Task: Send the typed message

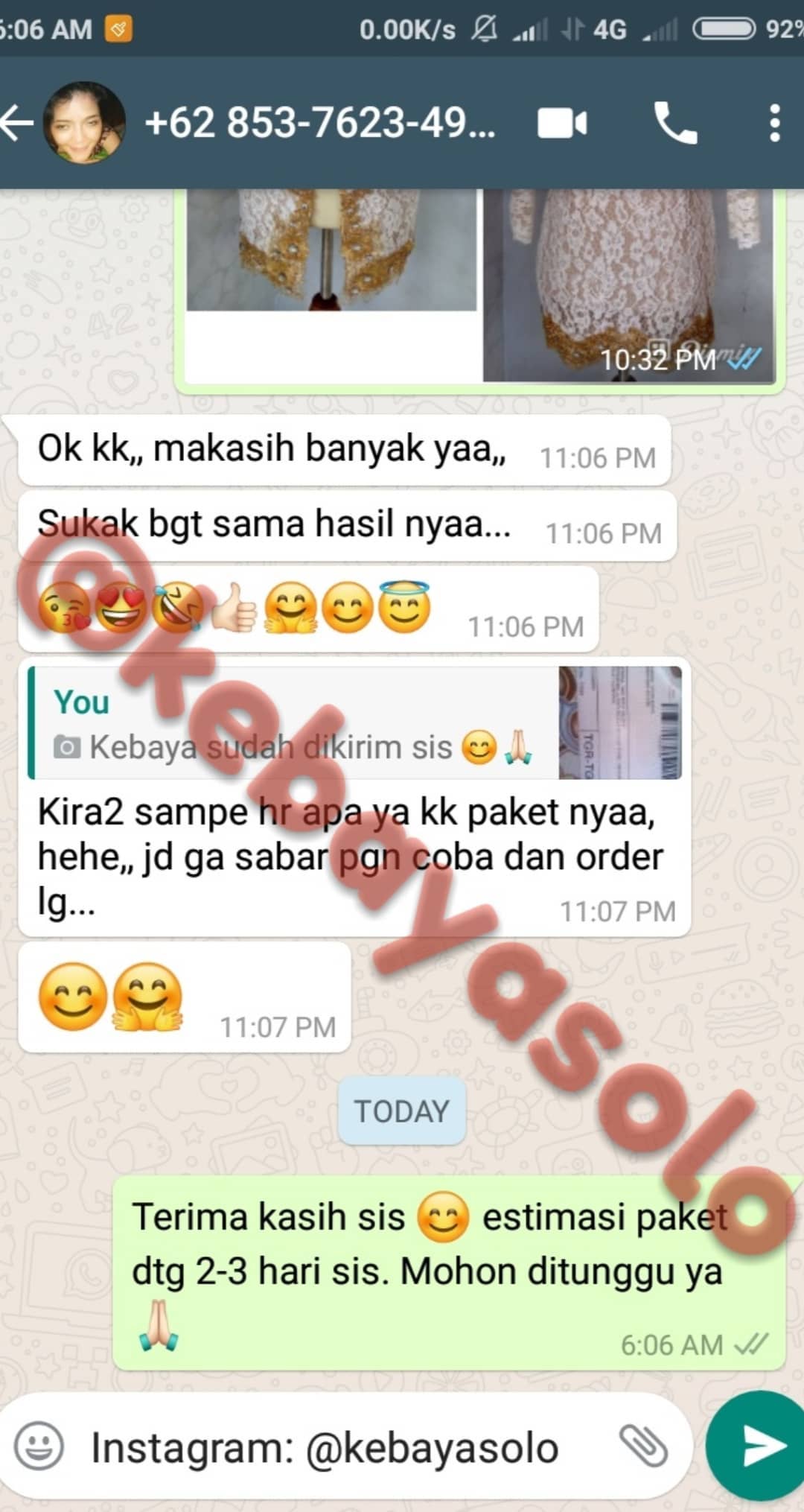Action: [x=759, y=1446]
